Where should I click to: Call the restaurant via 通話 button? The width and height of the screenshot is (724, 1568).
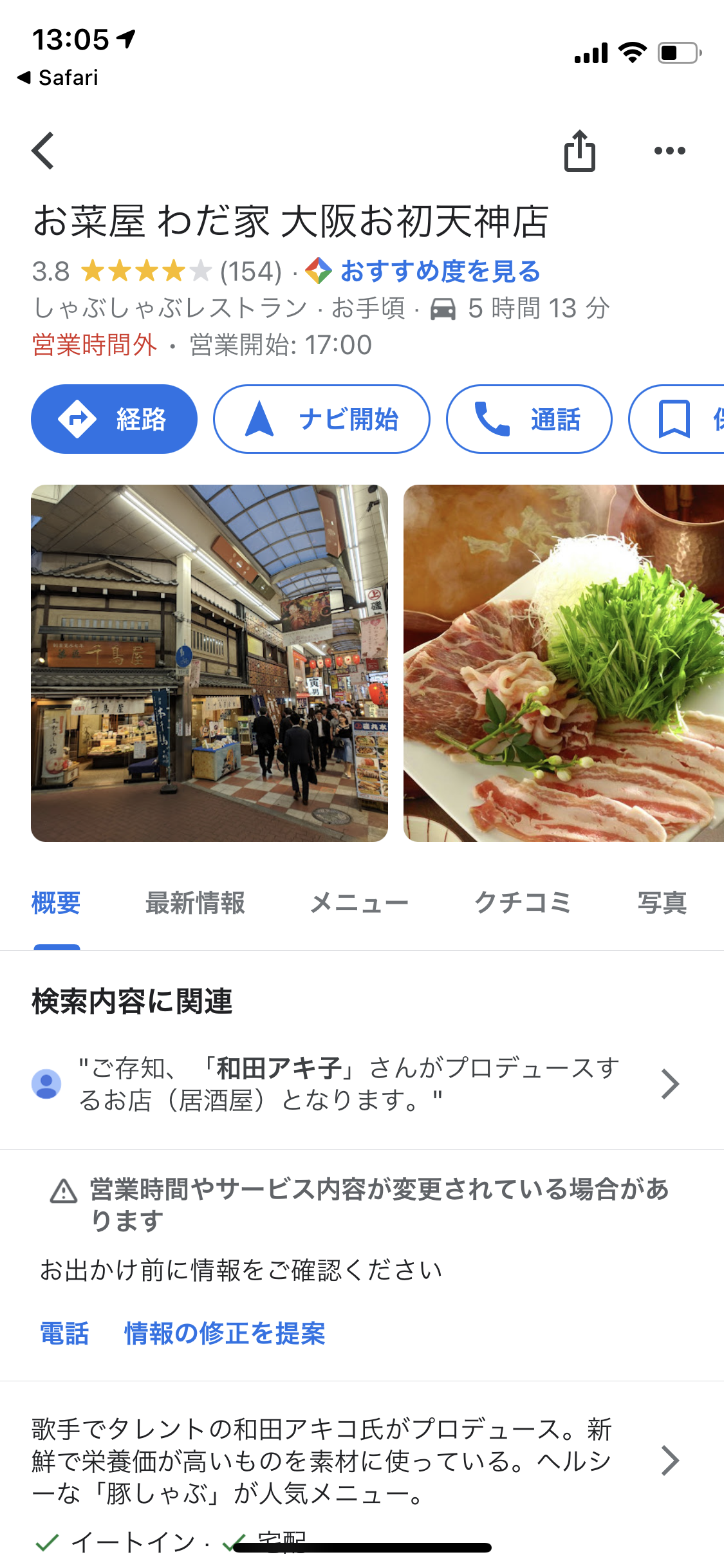click(x=528, y=419)
